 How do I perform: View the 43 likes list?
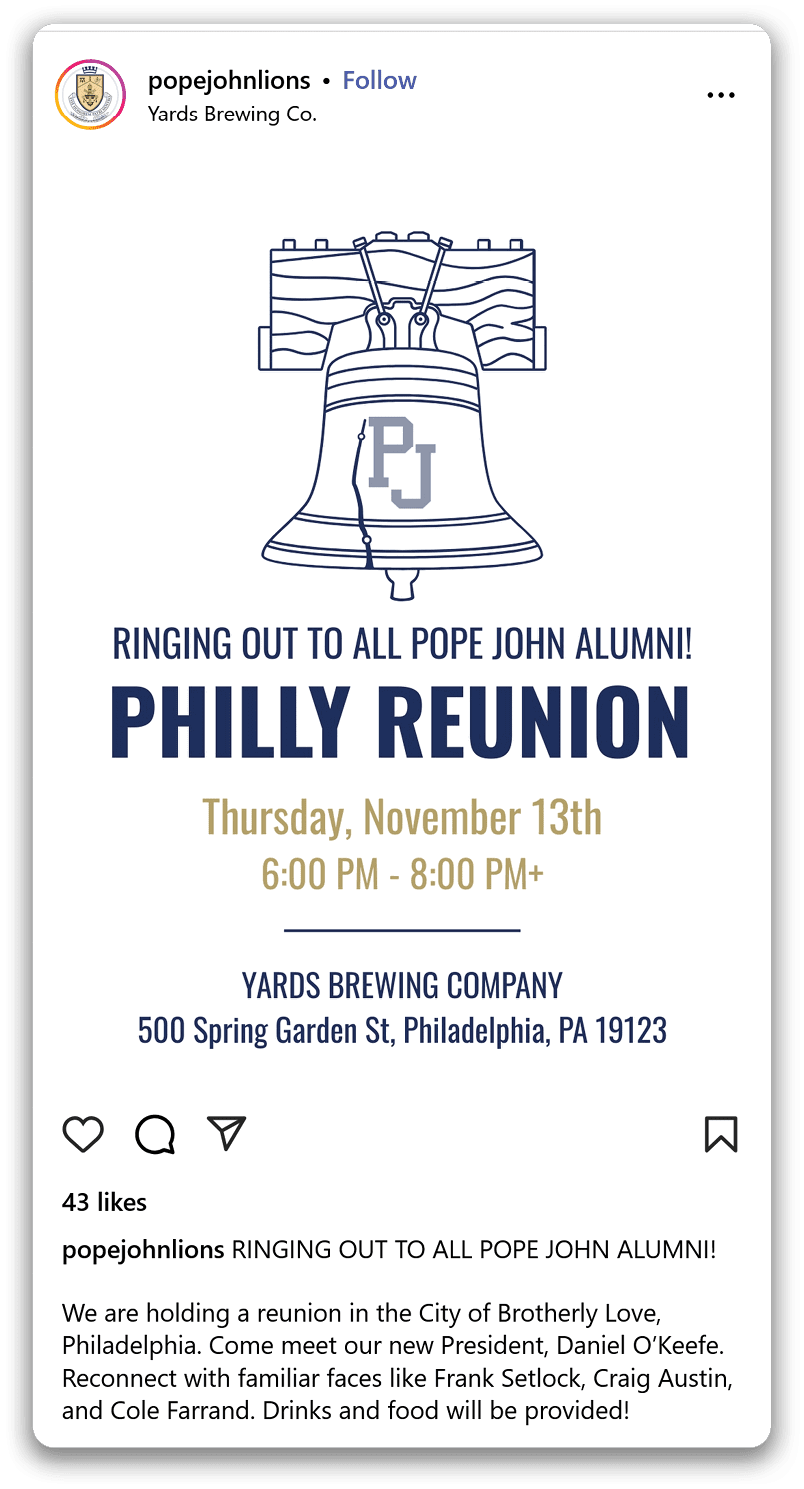click(104, 1202)
